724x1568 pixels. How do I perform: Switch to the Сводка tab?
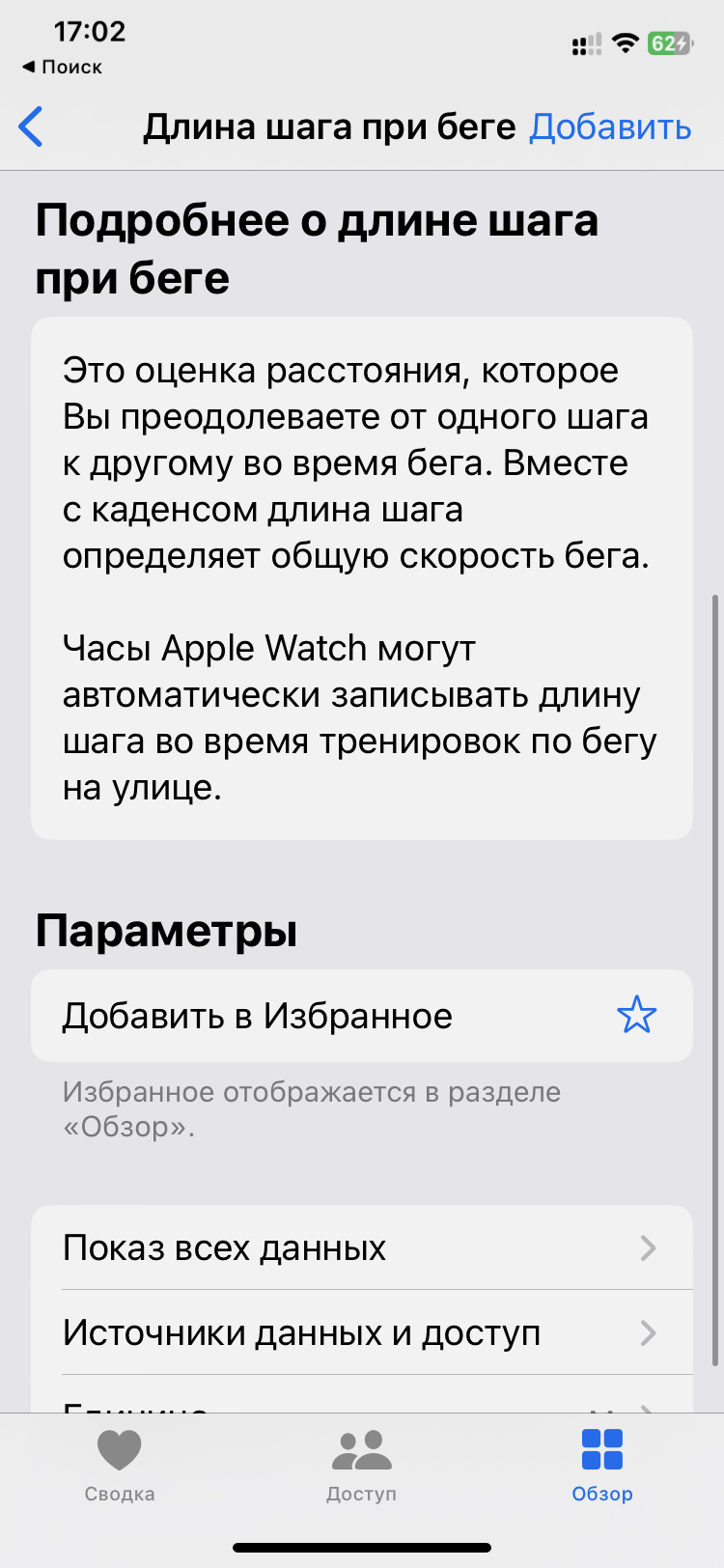point(120,1465)
